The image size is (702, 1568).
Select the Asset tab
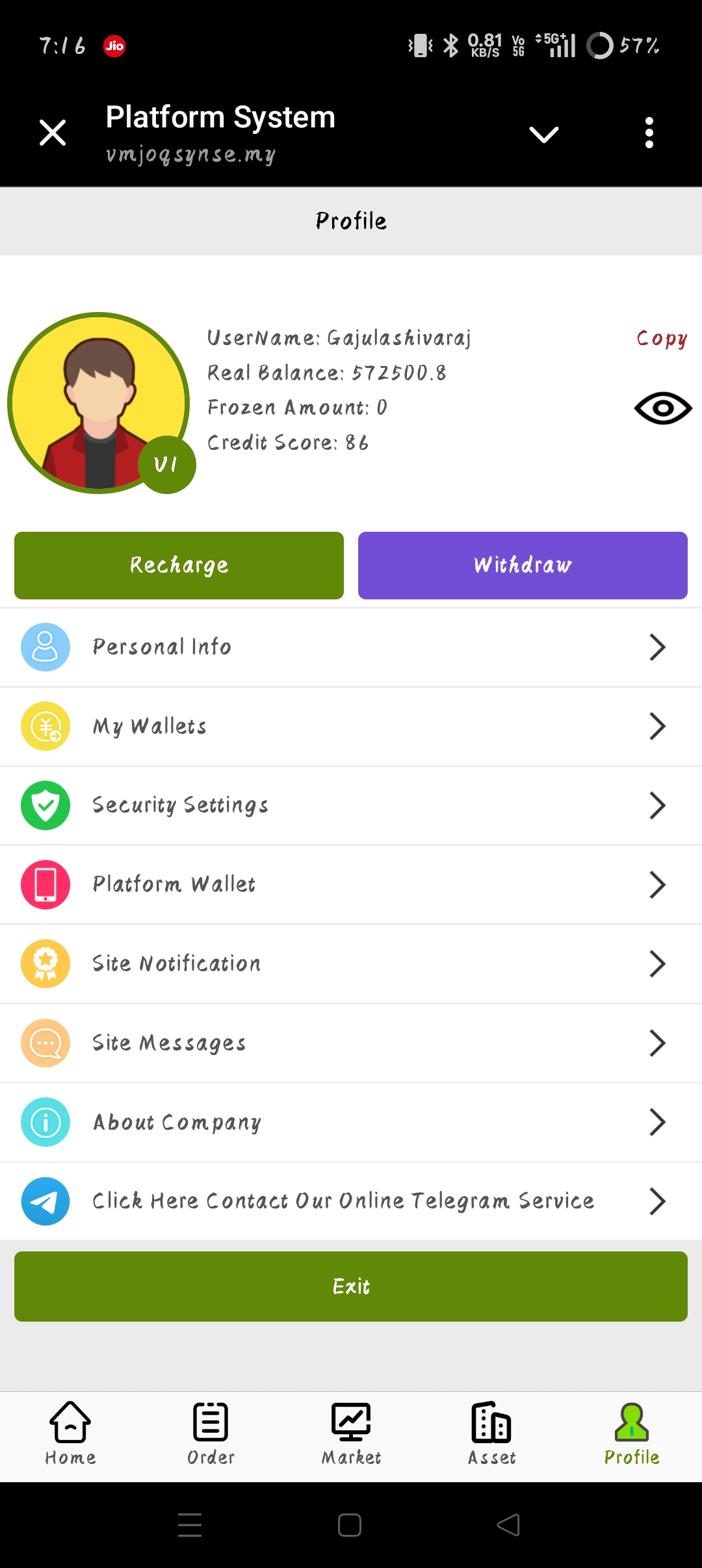pos(491,1433)
